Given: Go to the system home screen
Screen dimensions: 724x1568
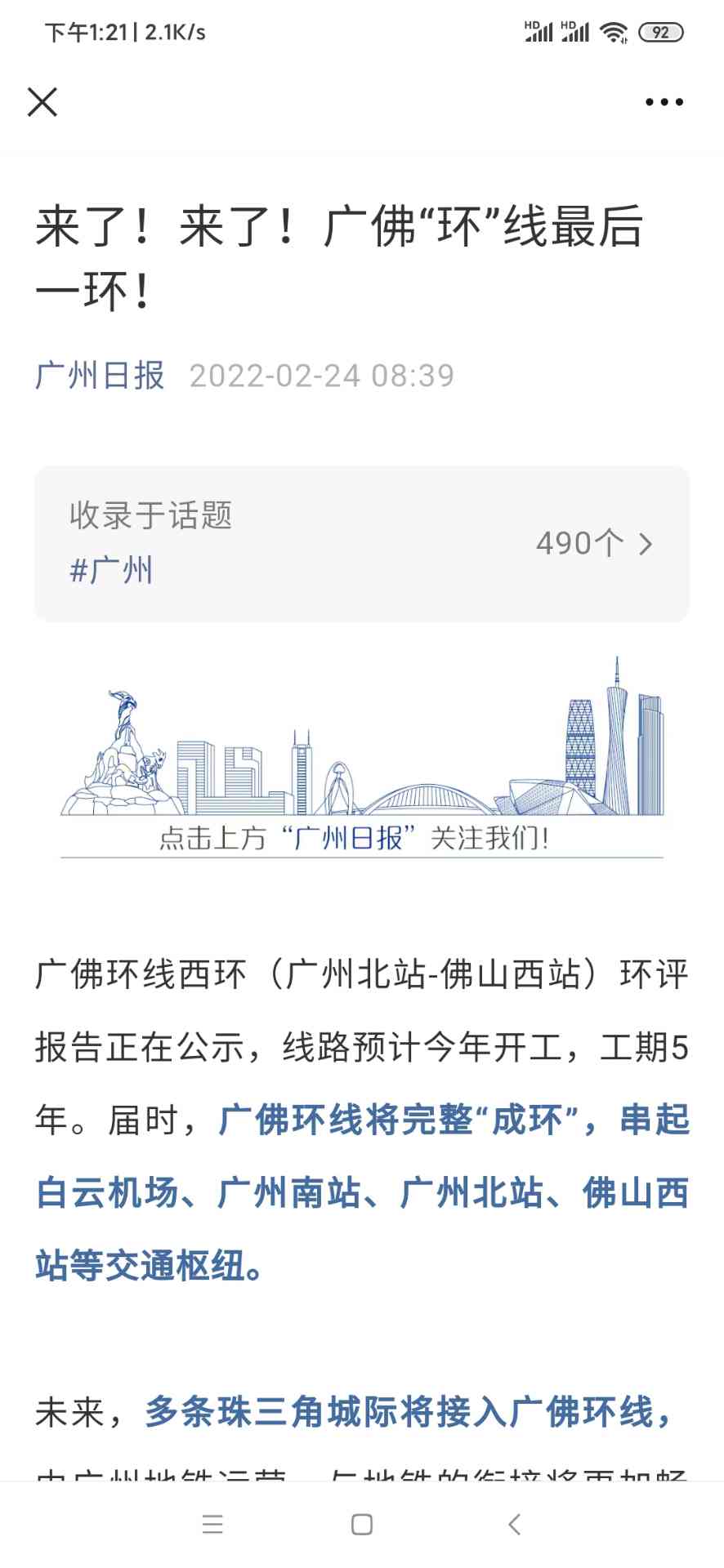Looking at the screenshot, I should [362, 1524].
